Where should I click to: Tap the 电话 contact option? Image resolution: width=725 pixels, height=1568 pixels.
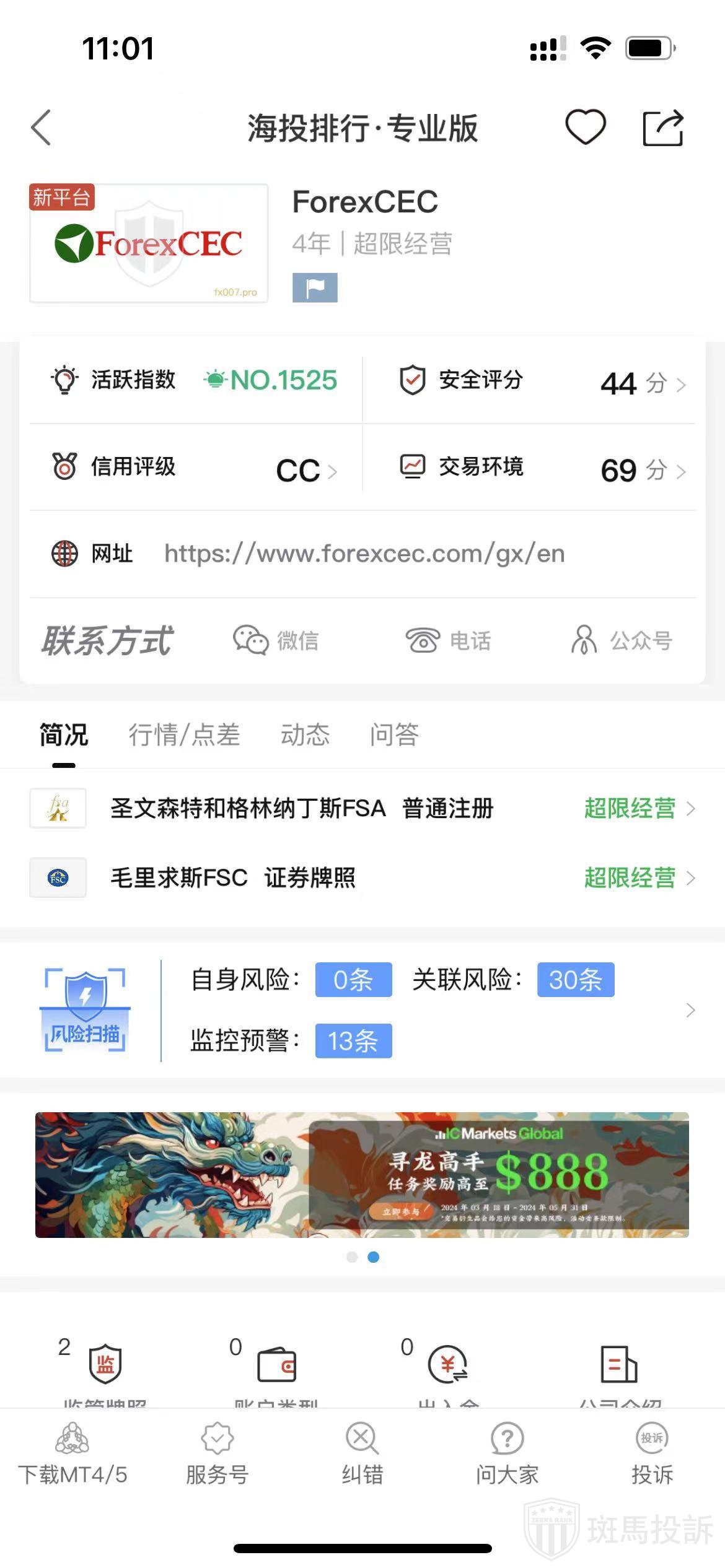[x=448, y=640]
